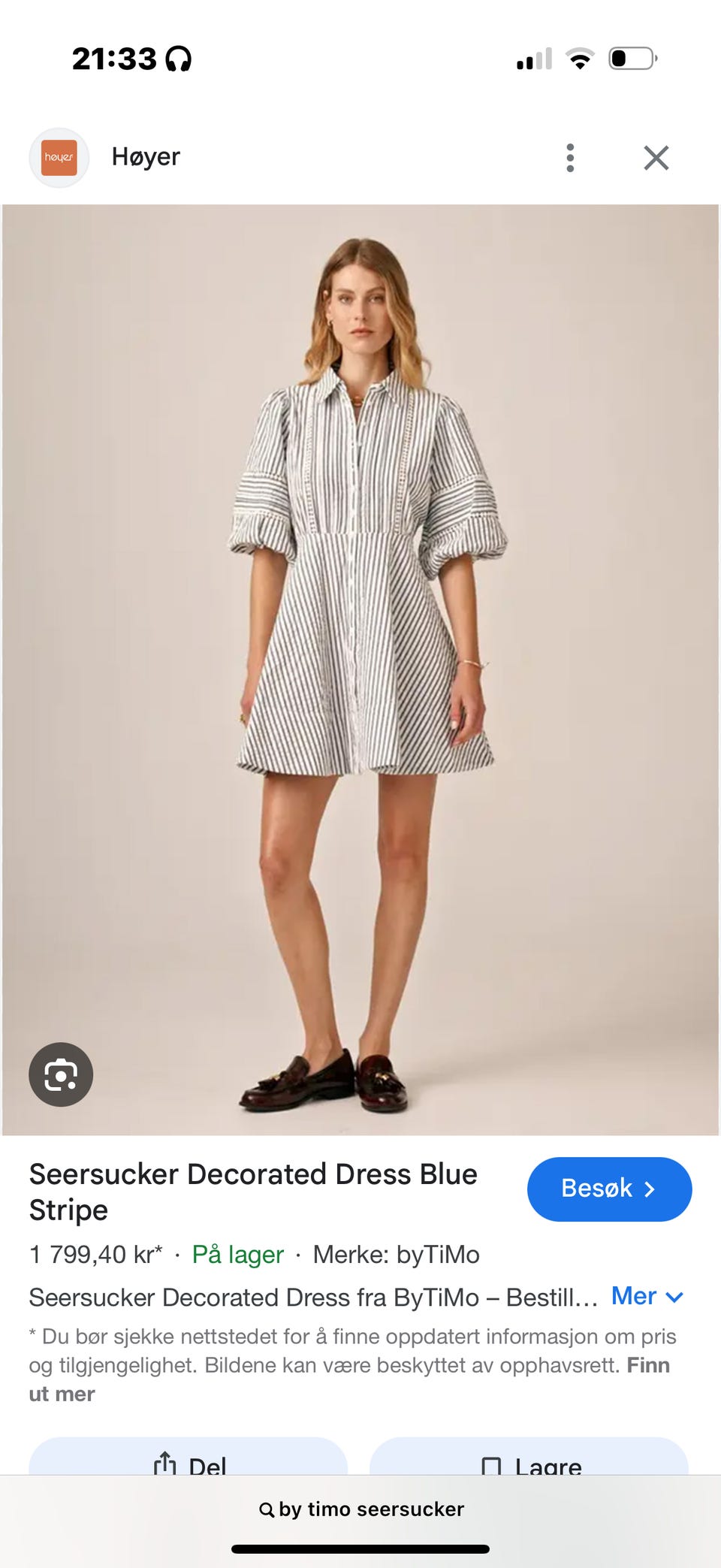The width and height of the screenshot is (721, 1568).
Task: Open the Høyer source page
Action: pos(146,157)
